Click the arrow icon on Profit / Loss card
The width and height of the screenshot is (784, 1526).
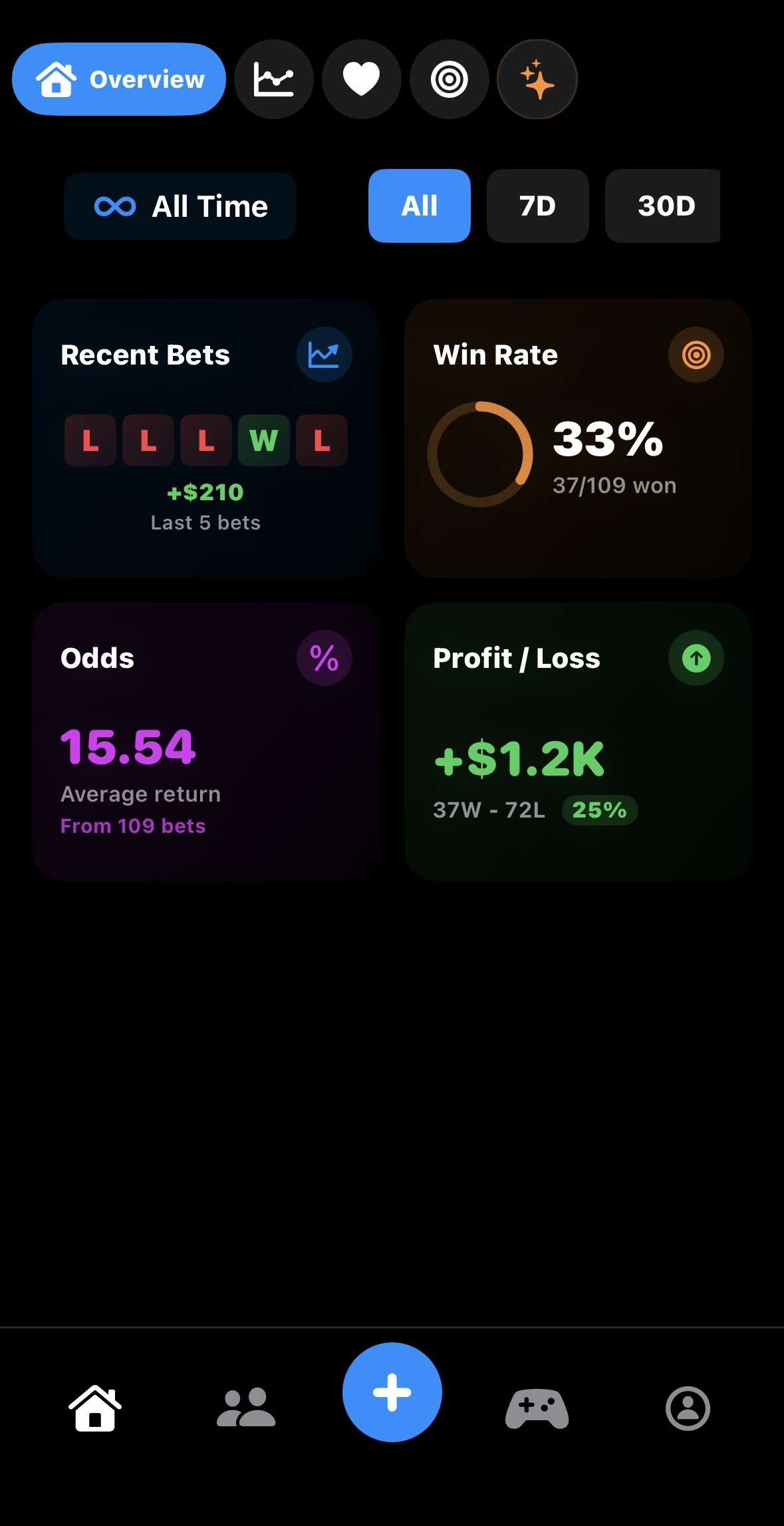[x=696, y=657]
